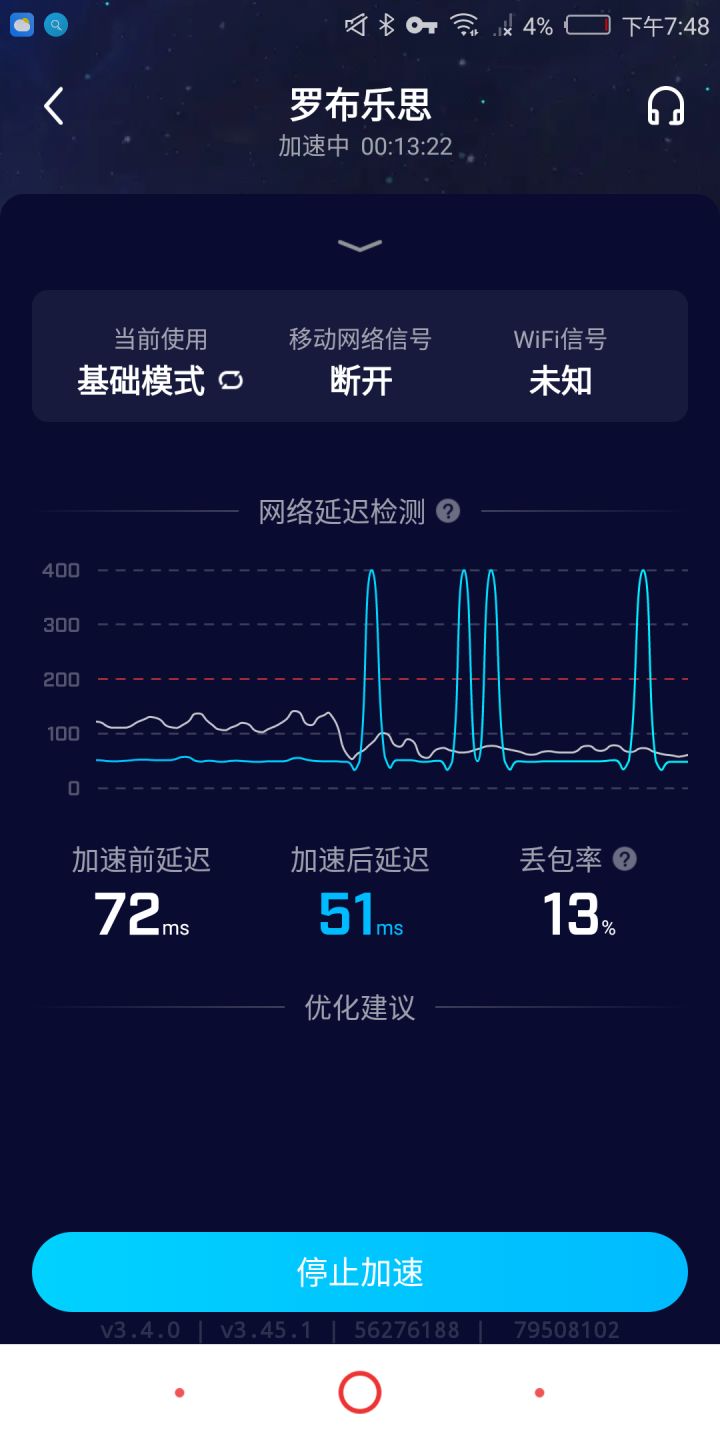Tap the mute speaker icon in status bar

click(355, 25)
